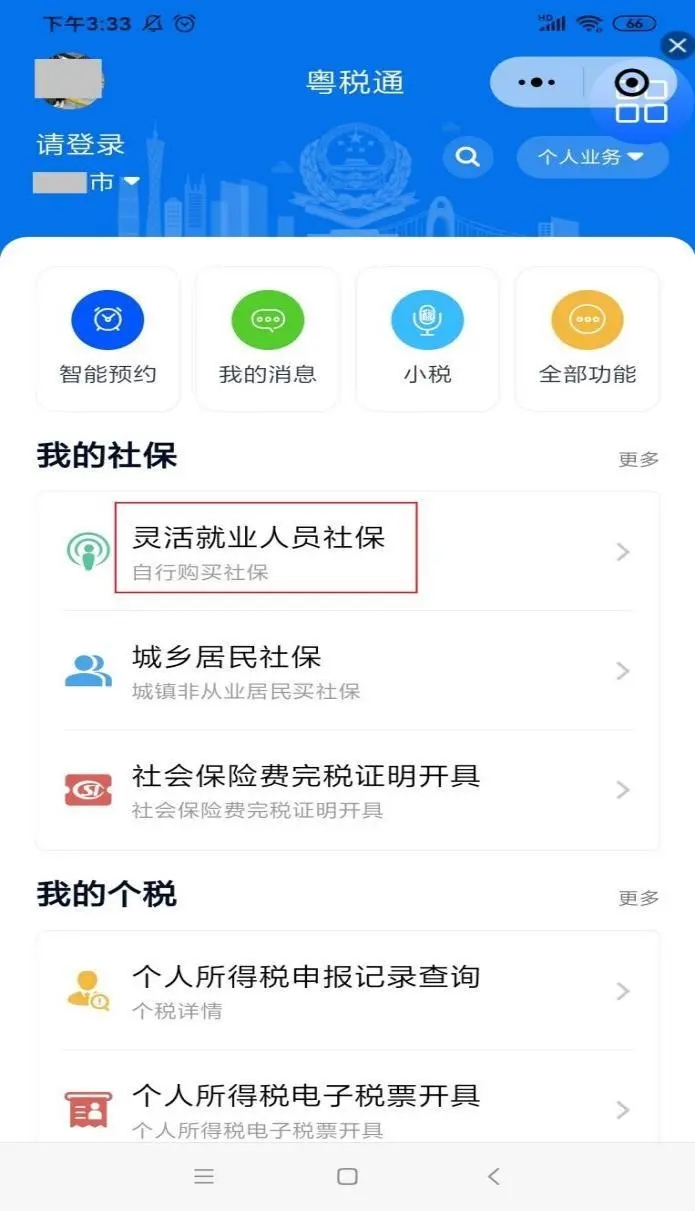Open 个人所得税申报记录查询 row
695x1211 pixels.
pos(346,990)
